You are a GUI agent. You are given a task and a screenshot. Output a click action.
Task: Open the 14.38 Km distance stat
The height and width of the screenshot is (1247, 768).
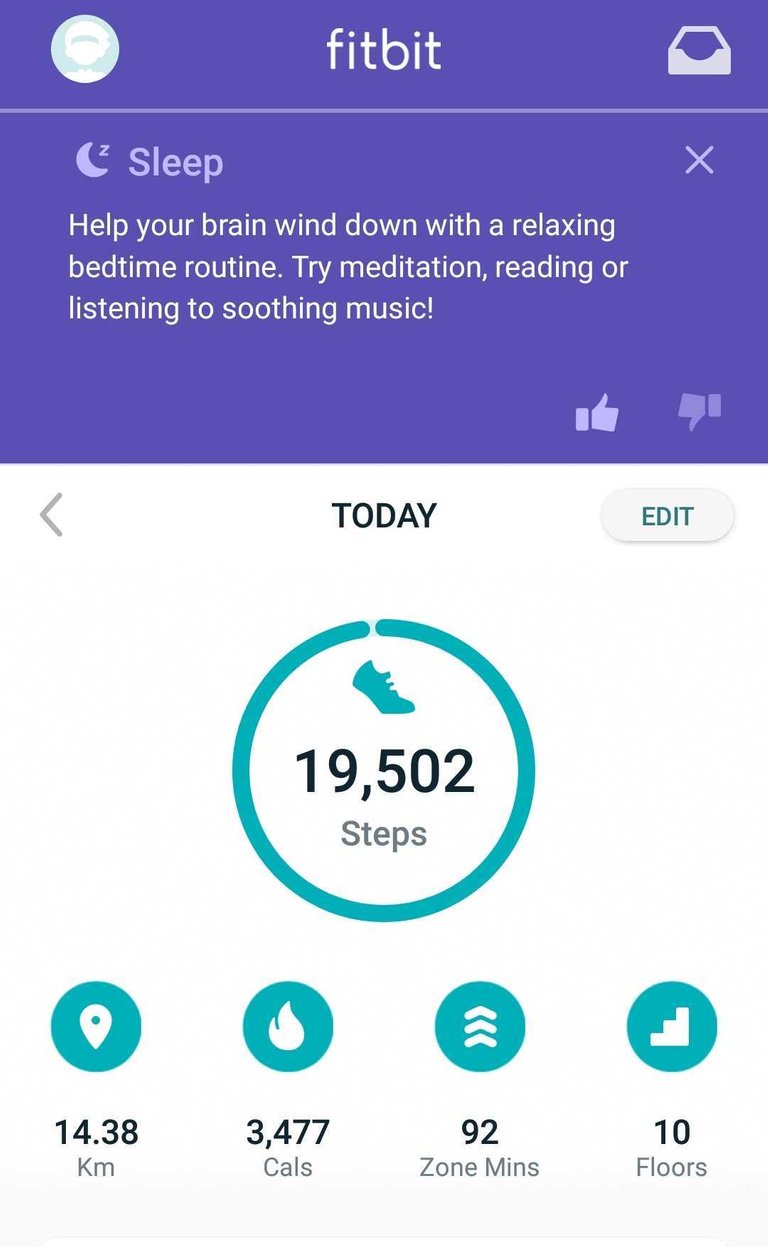pos(96,1080)
